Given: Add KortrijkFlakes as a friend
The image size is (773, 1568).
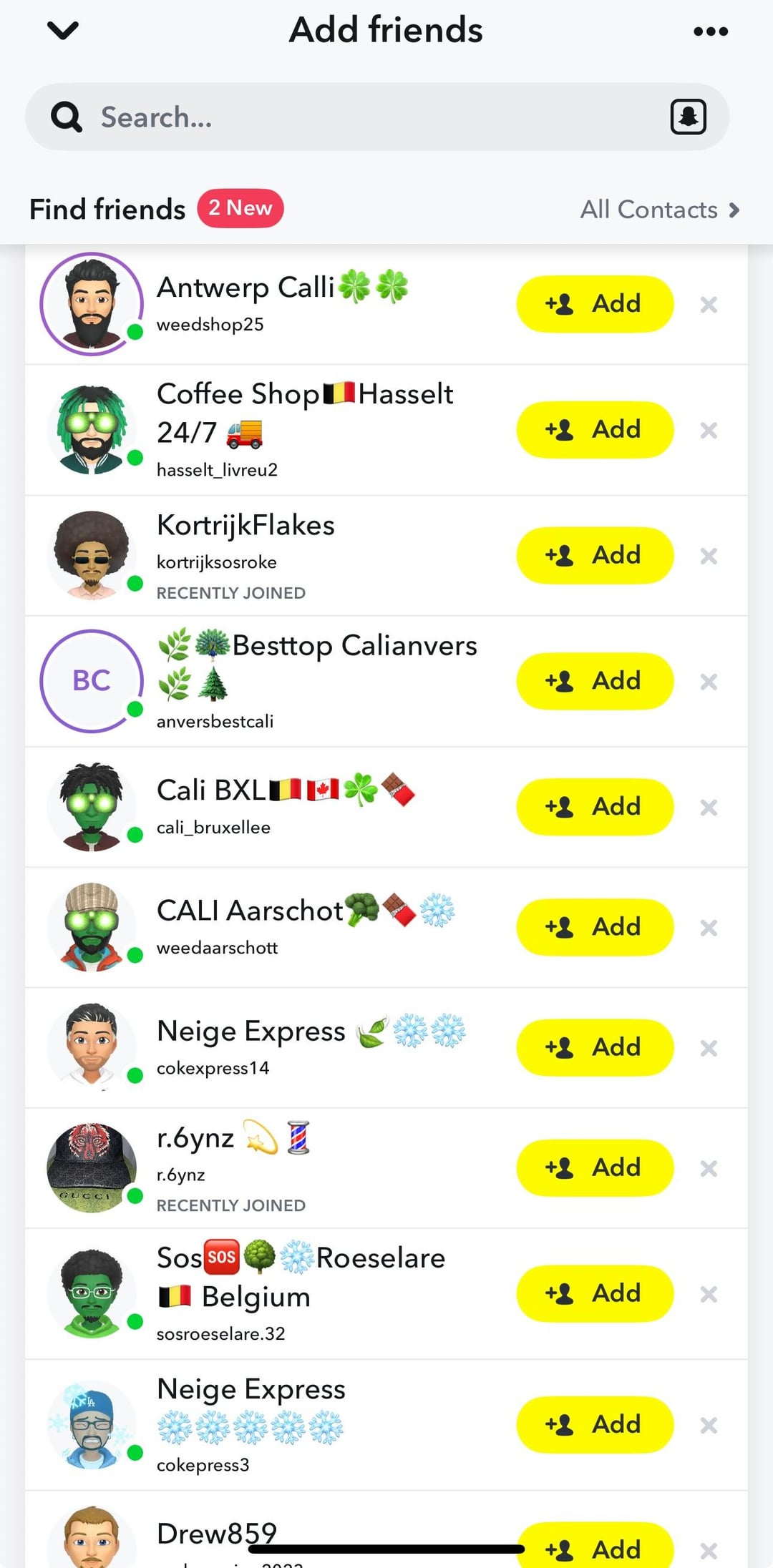Looking at the screenshot, I should [595, 556].
